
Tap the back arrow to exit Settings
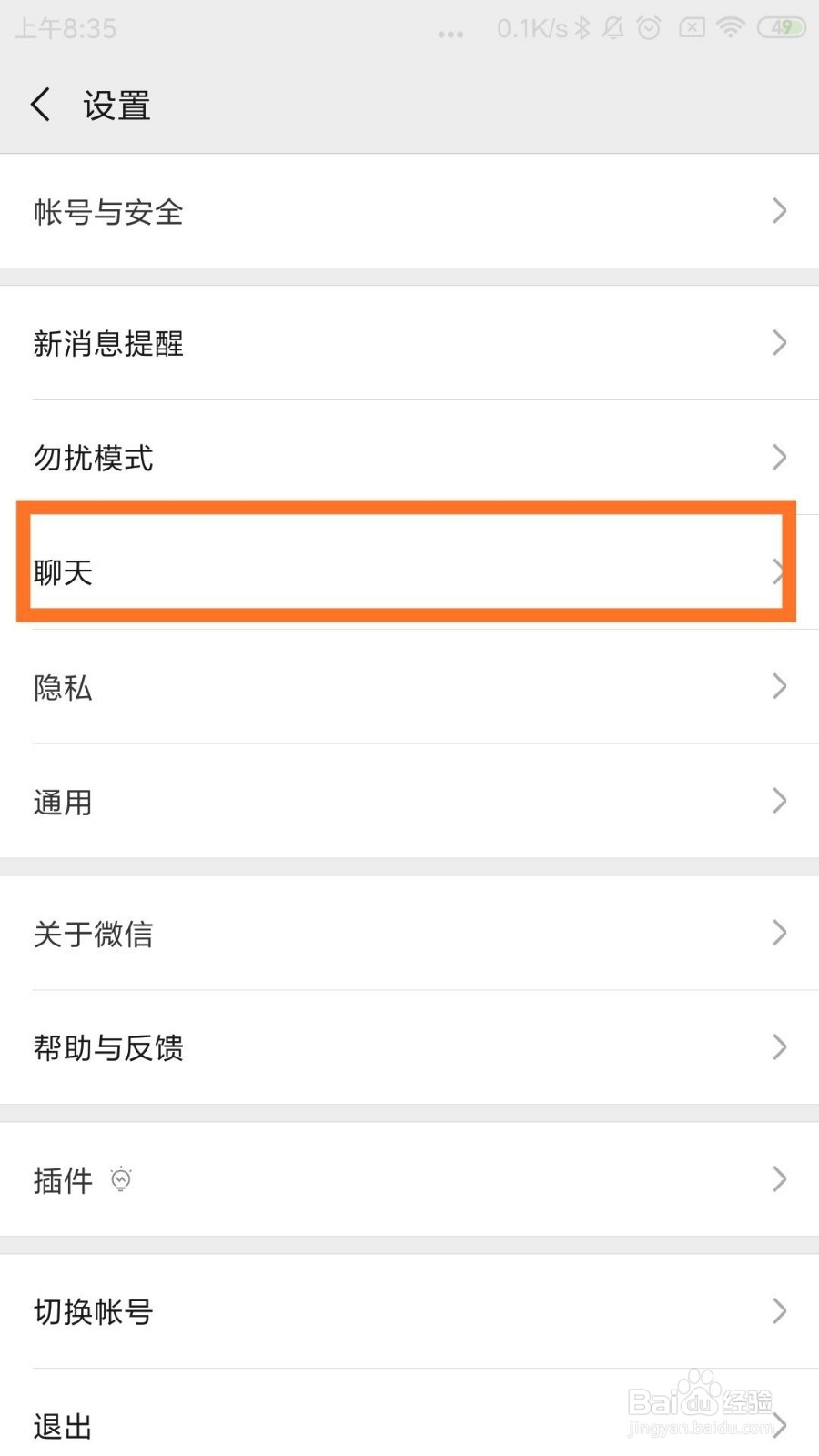(x=40, y=104)
